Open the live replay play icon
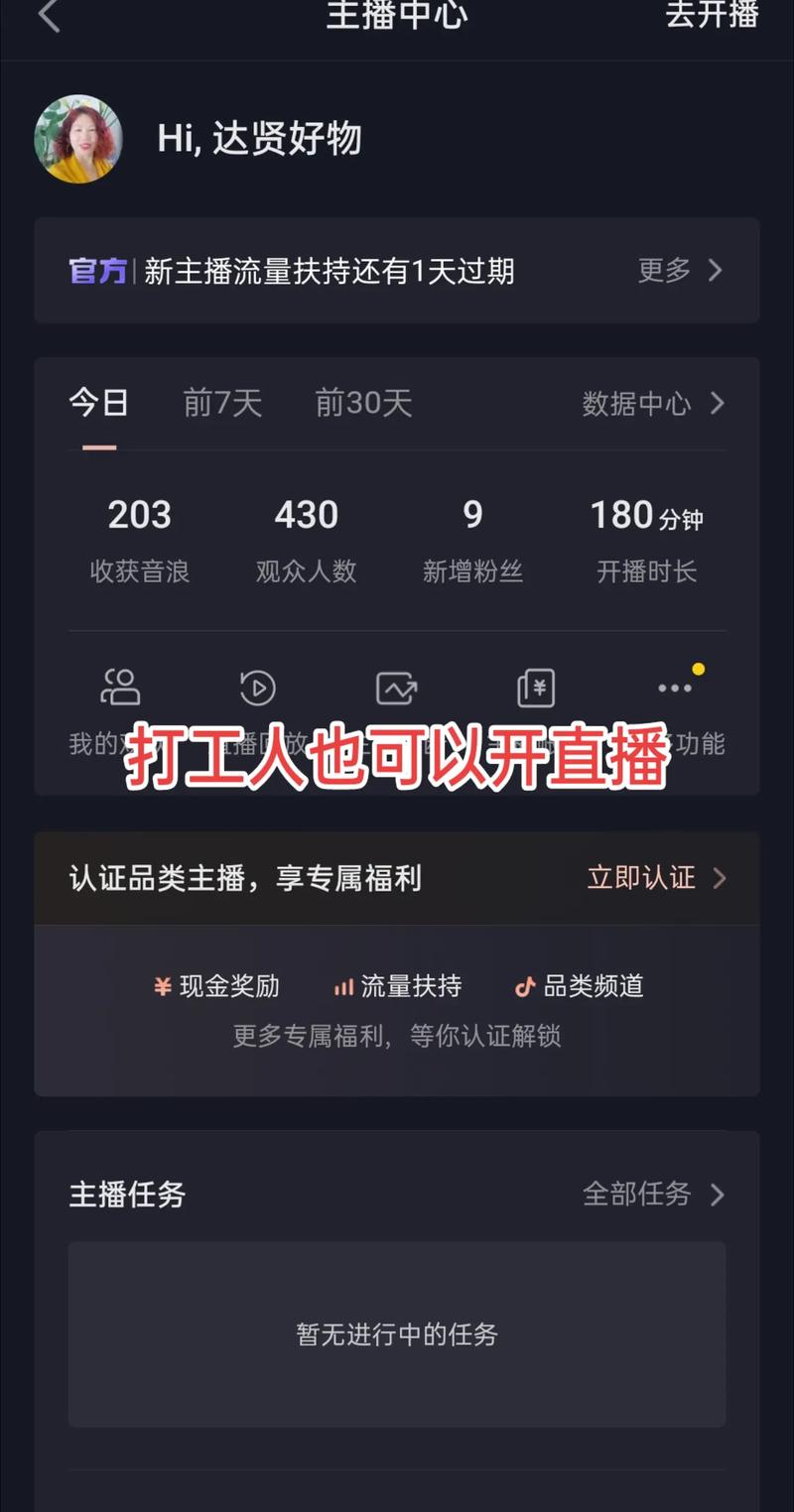Screen dimensions: 794x1512 pyautogui.click(x=258, y=689)
